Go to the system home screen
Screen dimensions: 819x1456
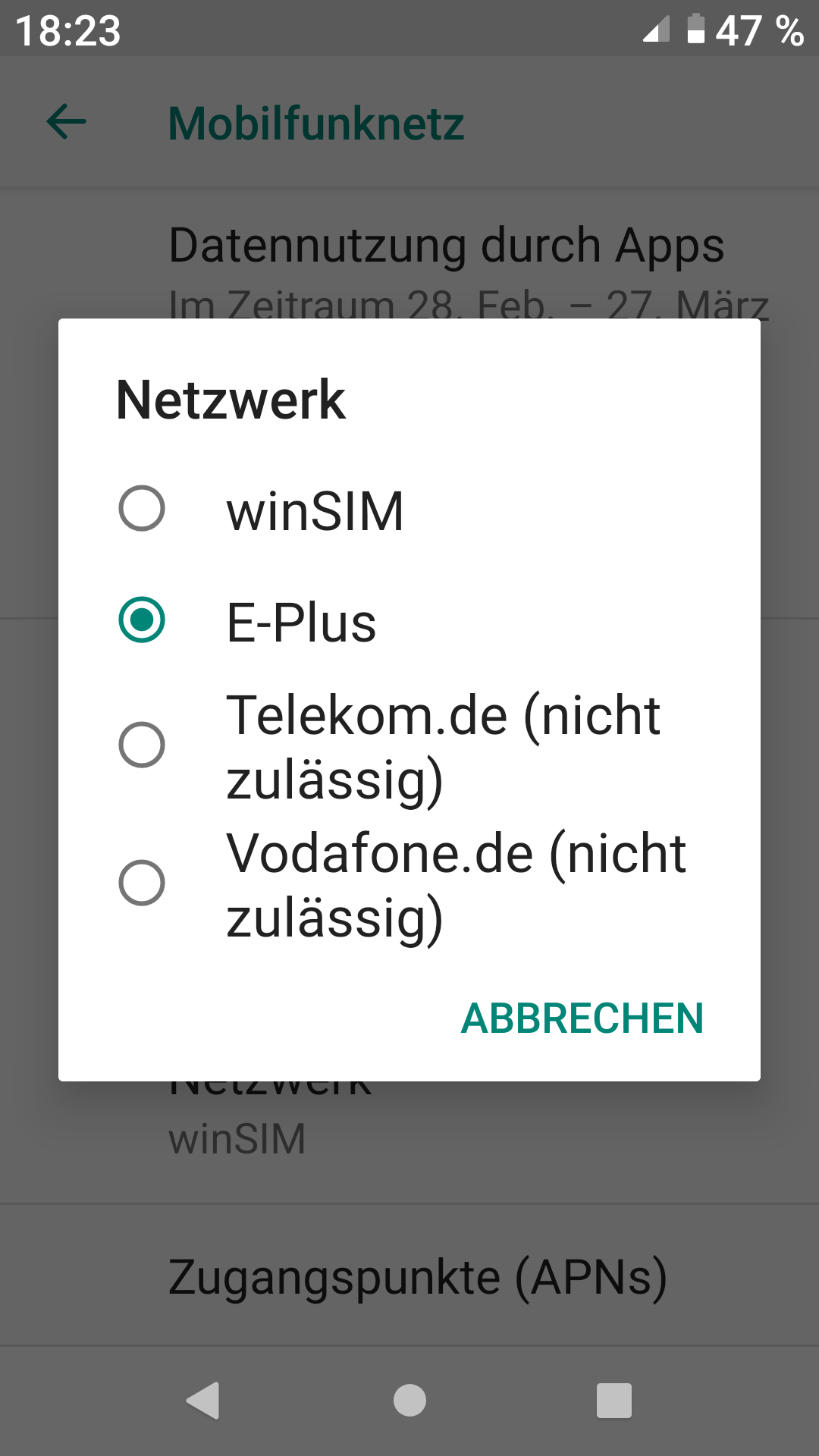click(409, 1400)
